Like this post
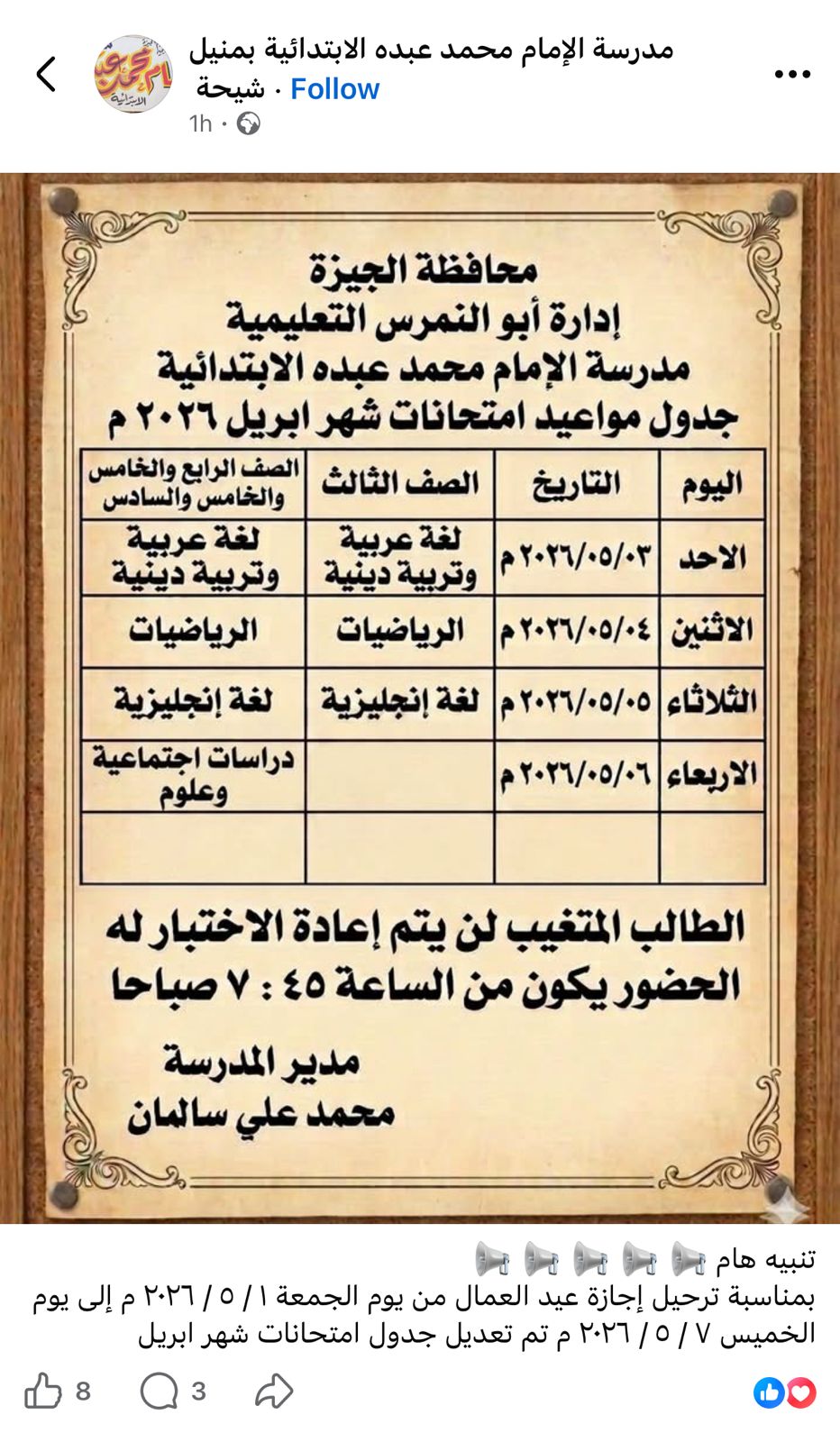The height and width of the screenshot is (1442, 840). coord(43,1391)
